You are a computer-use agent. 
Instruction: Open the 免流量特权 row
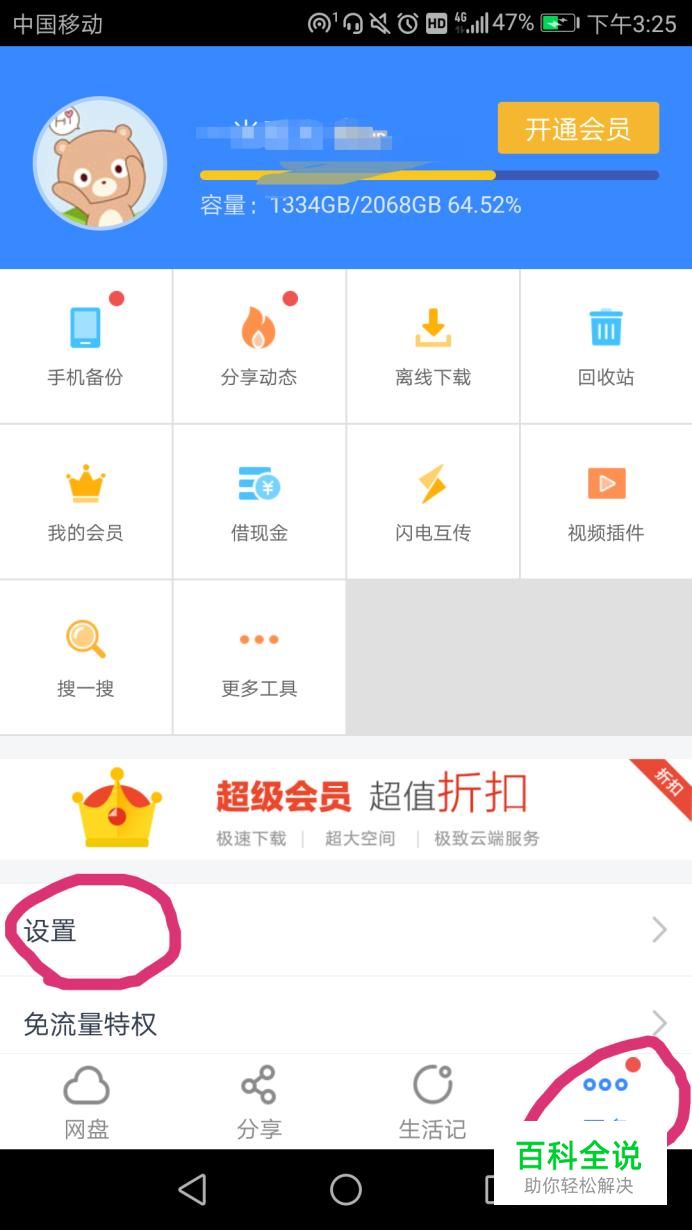(x=346, y=1023)
